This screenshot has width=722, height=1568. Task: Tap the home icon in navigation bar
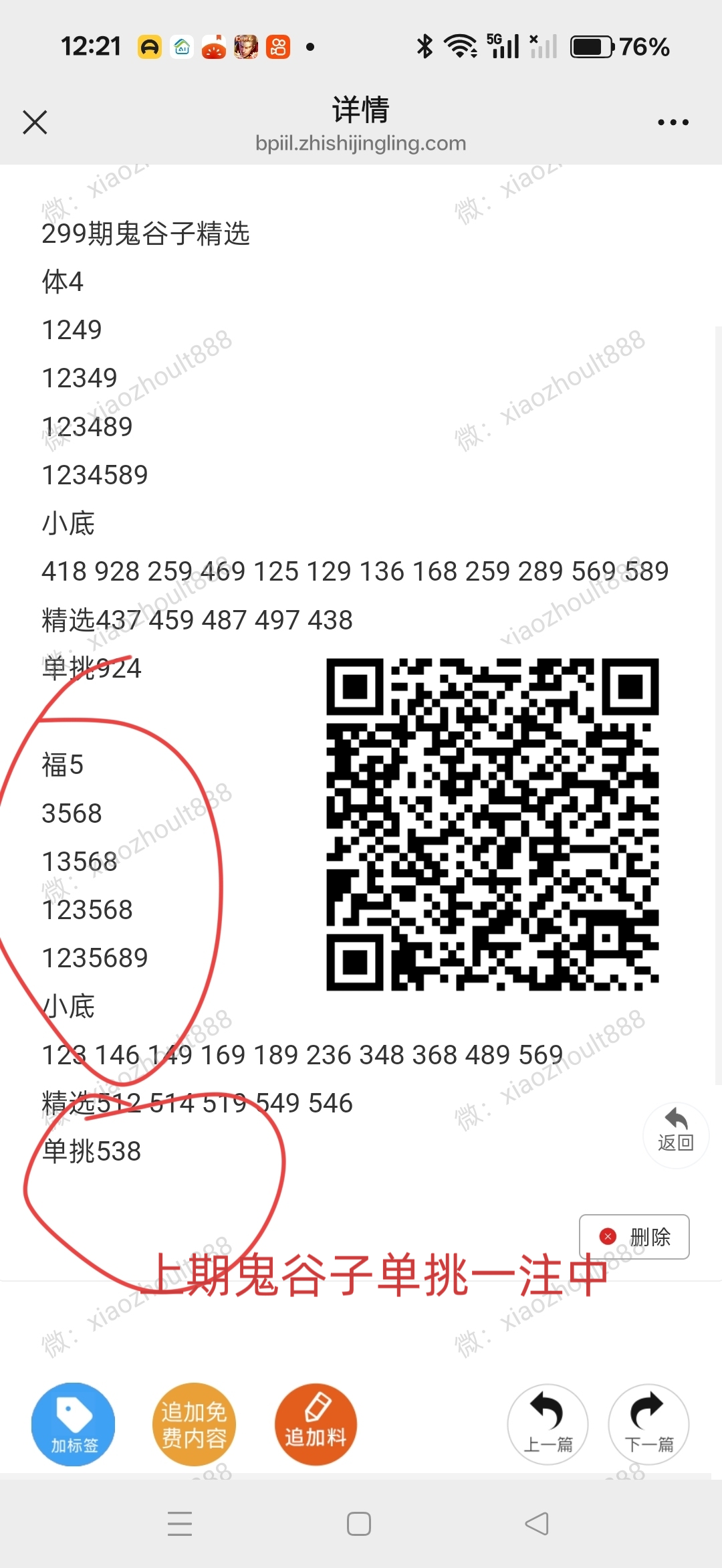coord(359,1524)
